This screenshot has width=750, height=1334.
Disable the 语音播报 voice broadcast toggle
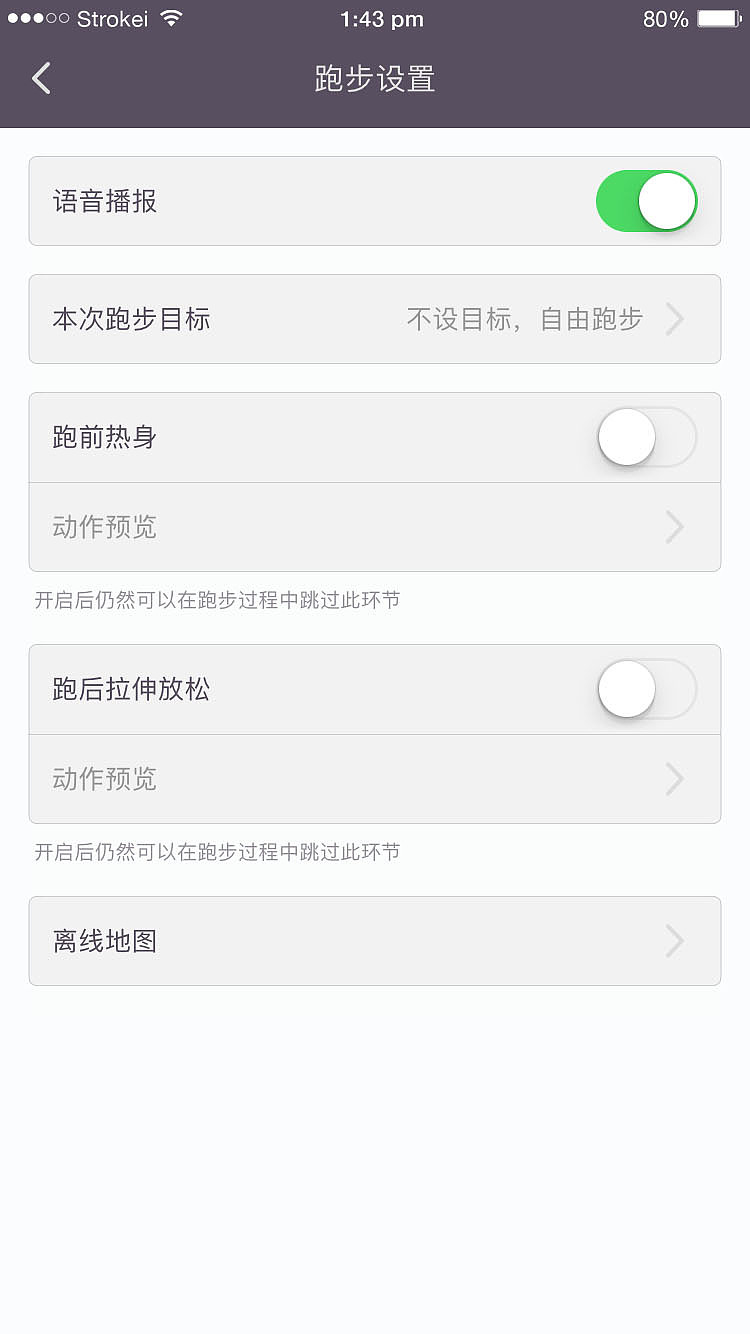646,200
